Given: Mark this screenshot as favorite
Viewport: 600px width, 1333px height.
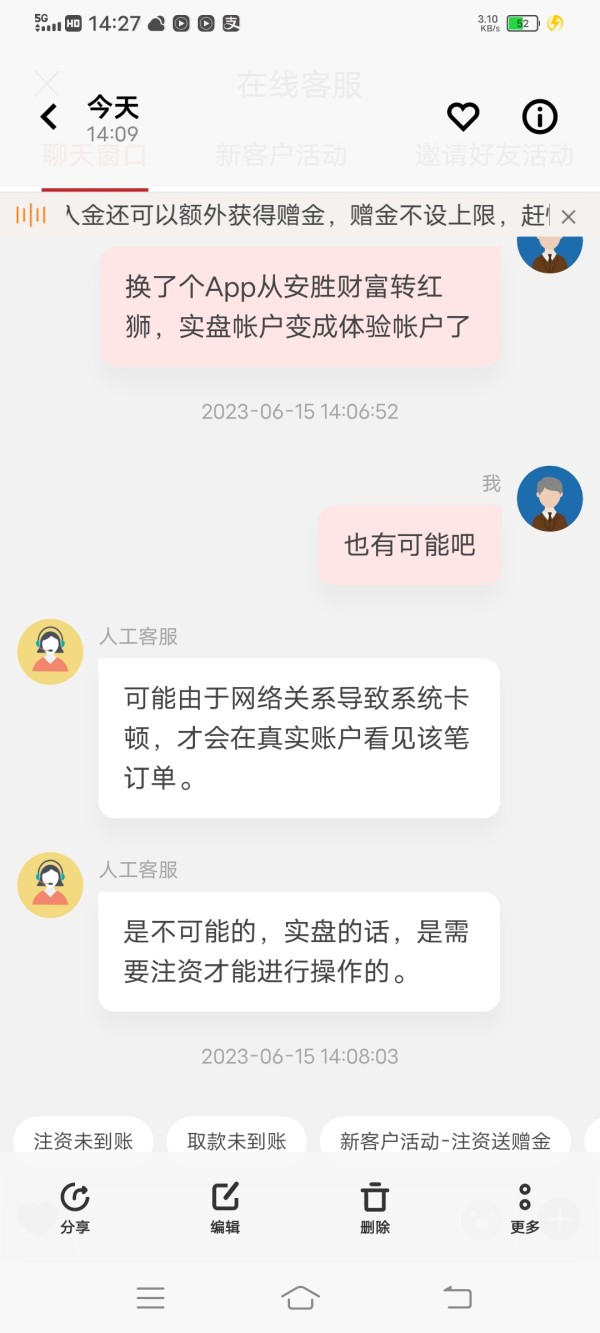Looking at the screenshot, I should coord(463,117).
